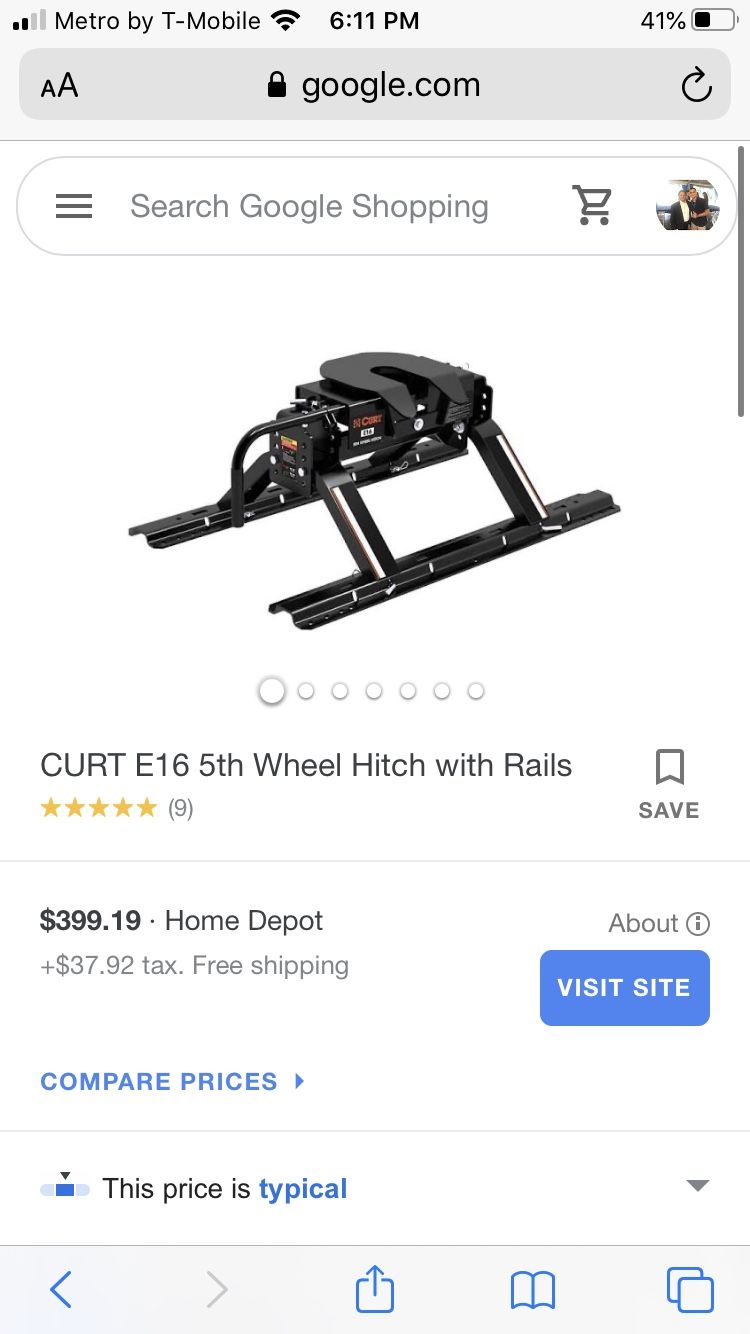The image size is (750, 1334).
Task: Open the shopping cart
Action: (x=594, y=205)
